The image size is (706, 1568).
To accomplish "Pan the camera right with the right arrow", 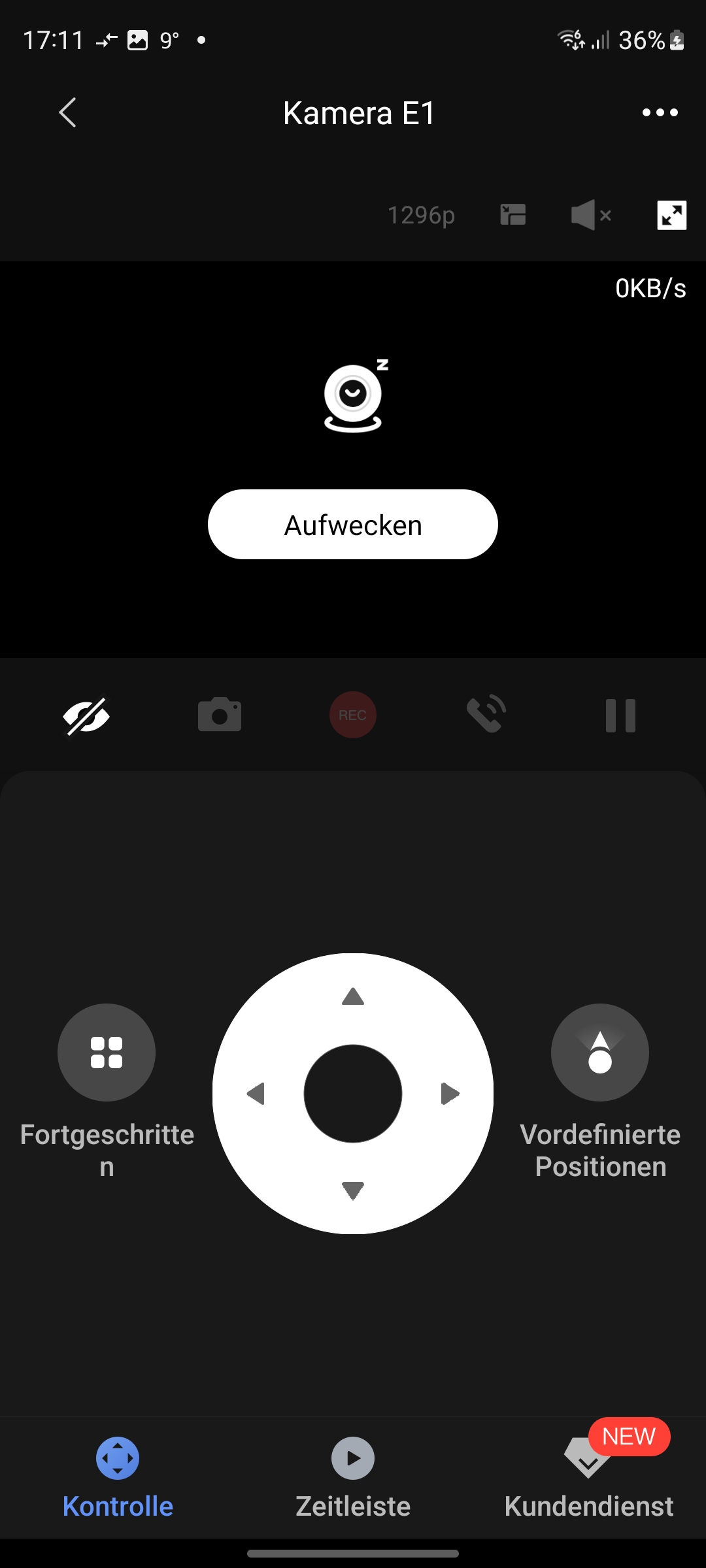I will [x=450, y=1094].
